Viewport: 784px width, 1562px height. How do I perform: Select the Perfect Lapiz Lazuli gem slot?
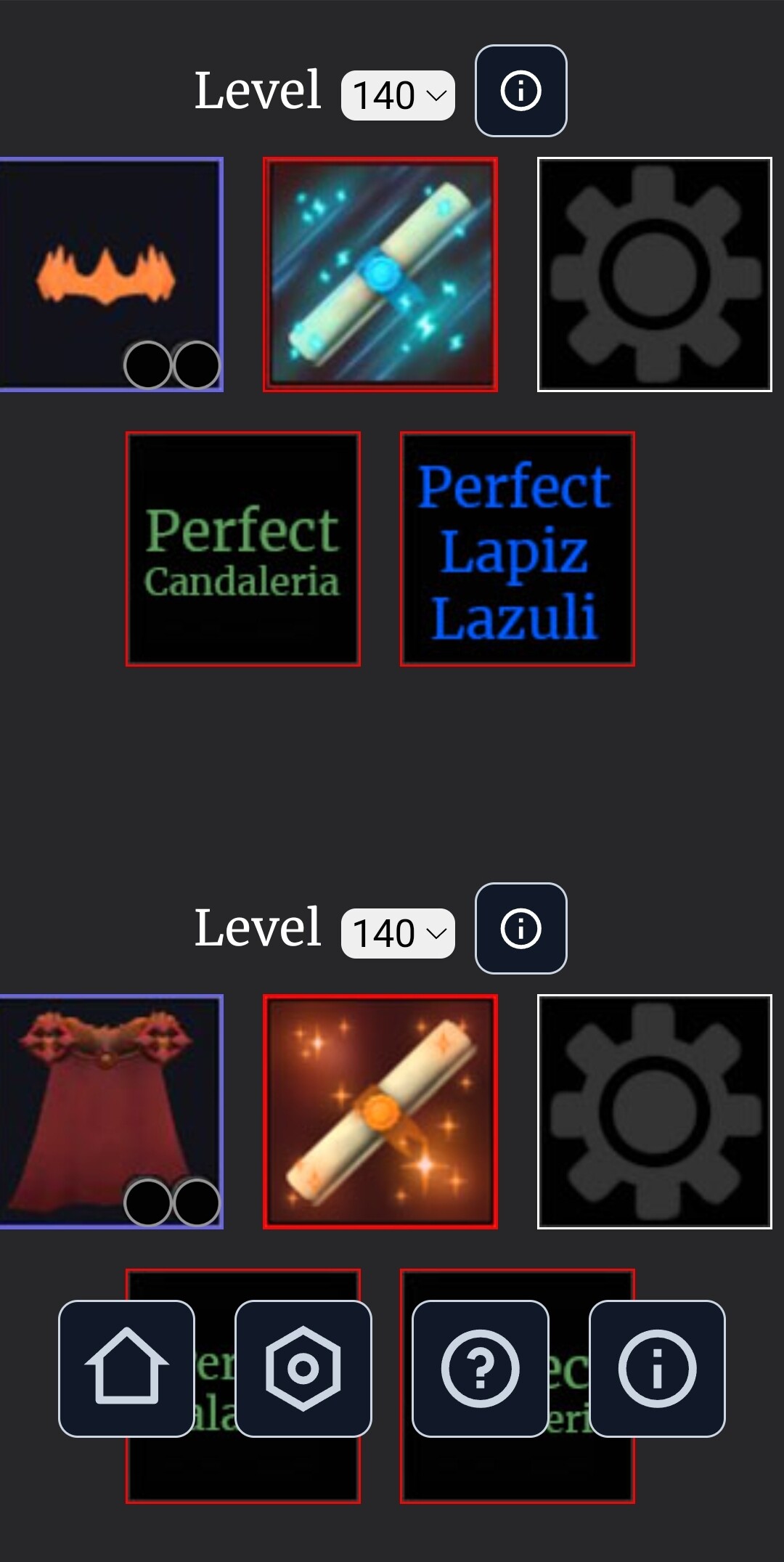coord(518,549)
